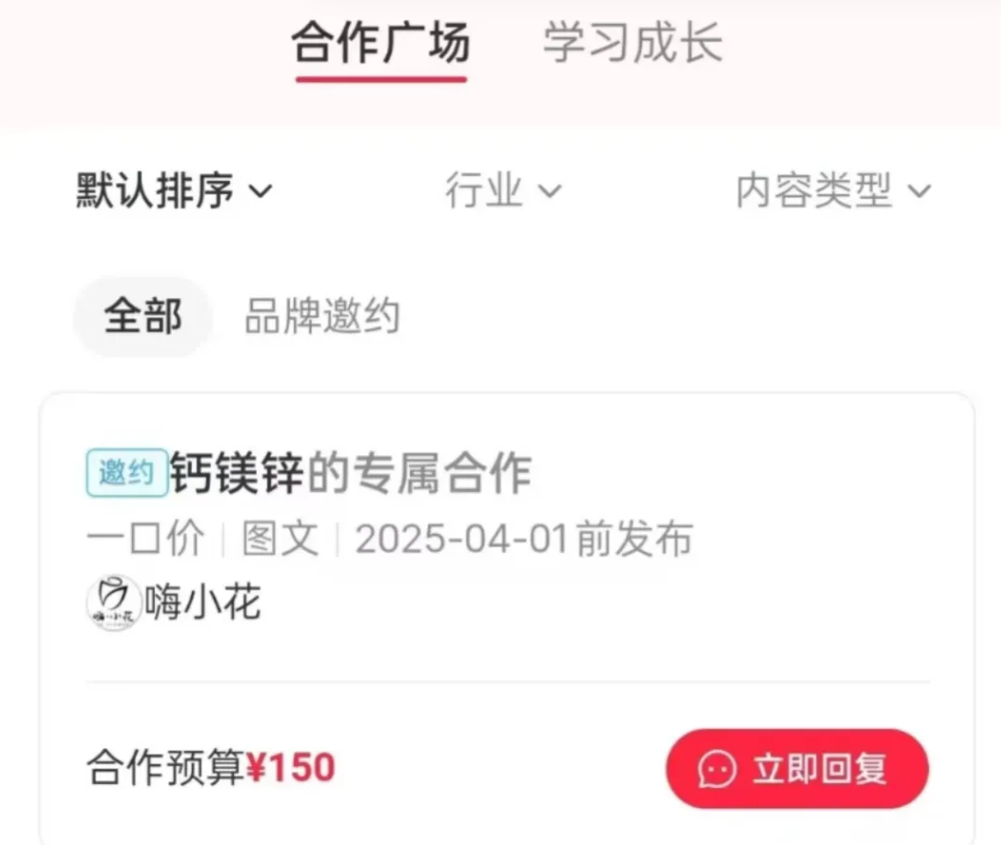
Task: Select the 全部 chip
Action: pyautogui.click(x=143, y=317)
